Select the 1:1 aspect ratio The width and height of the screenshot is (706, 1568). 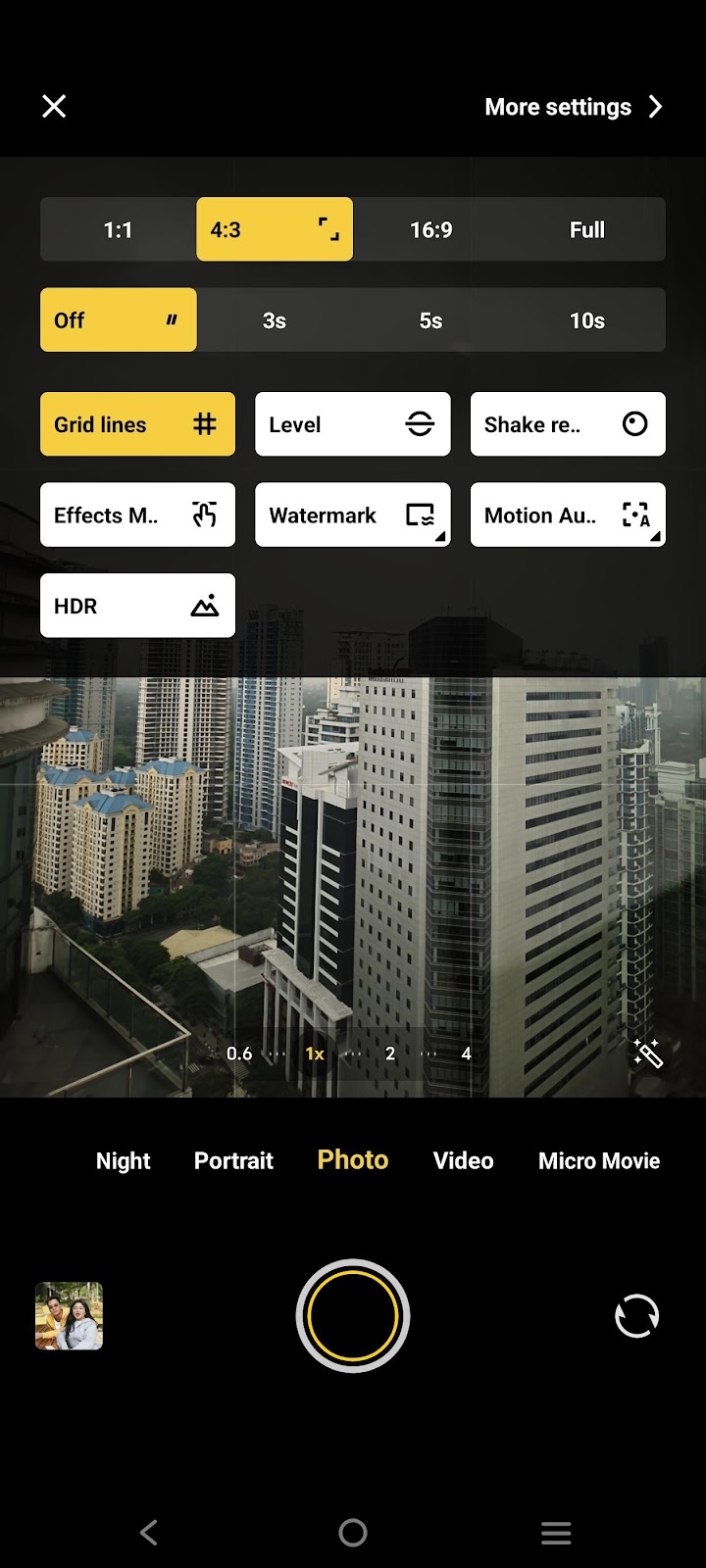(118, 229)
